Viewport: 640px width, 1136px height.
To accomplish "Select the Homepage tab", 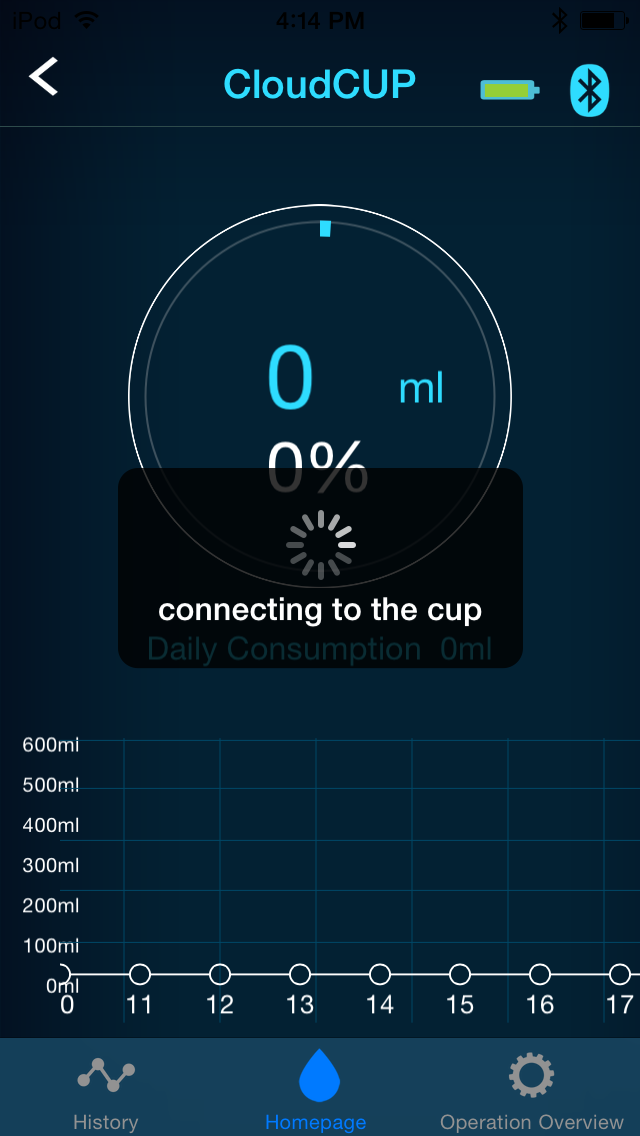I will tap(317, 1089).
